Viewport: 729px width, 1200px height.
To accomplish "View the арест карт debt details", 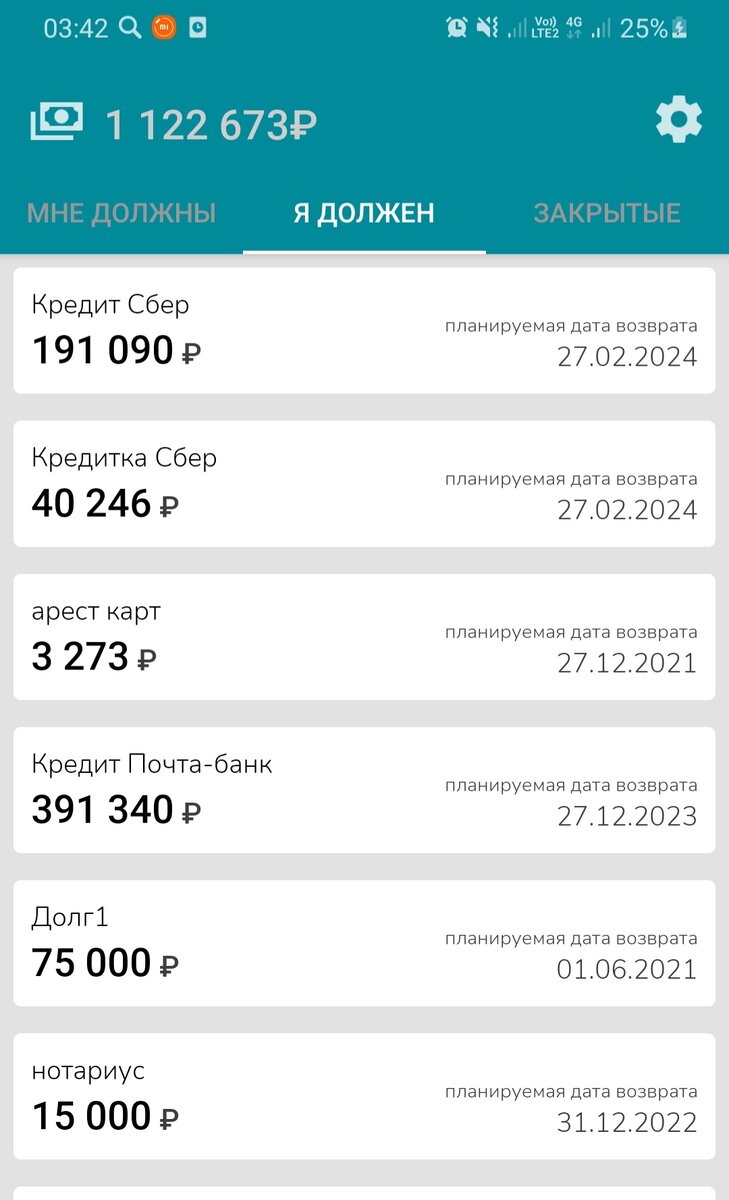I will click(364, 636).
